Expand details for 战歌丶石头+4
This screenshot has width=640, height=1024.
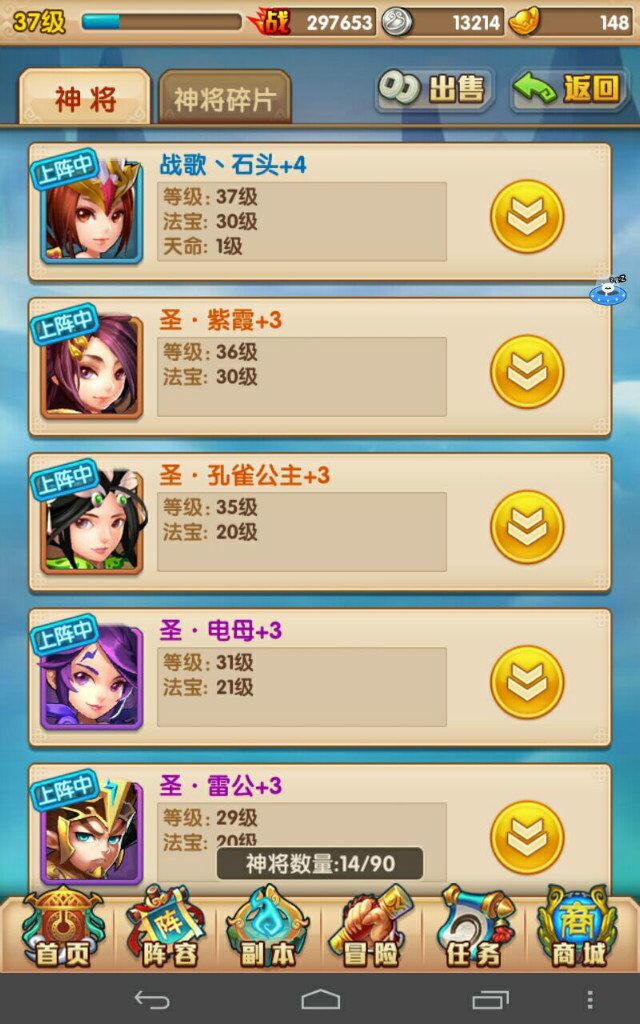[x=527, y=216]
